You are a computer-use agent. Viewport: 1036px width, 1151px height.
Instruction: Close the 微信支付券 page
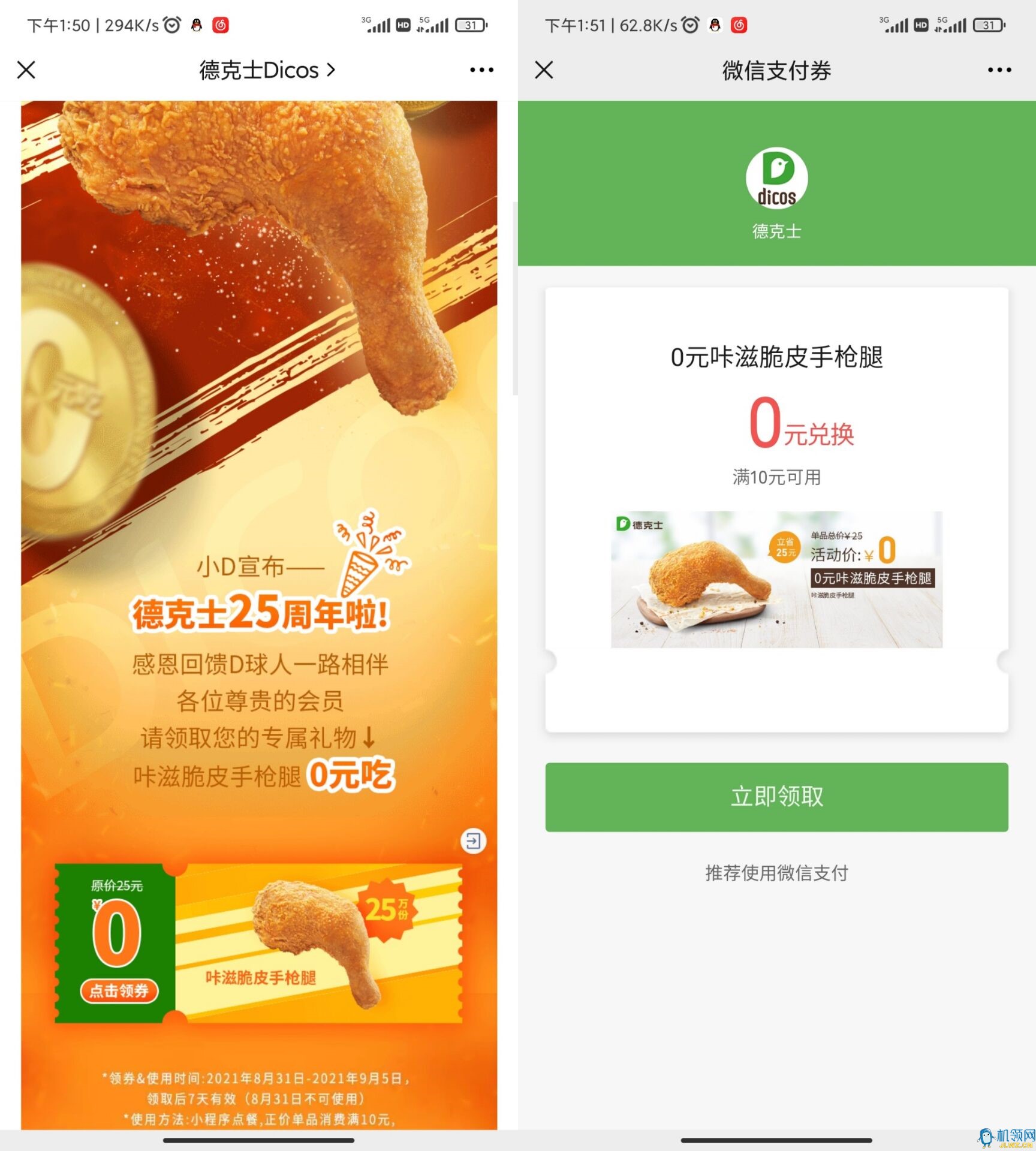click(544, 70)
